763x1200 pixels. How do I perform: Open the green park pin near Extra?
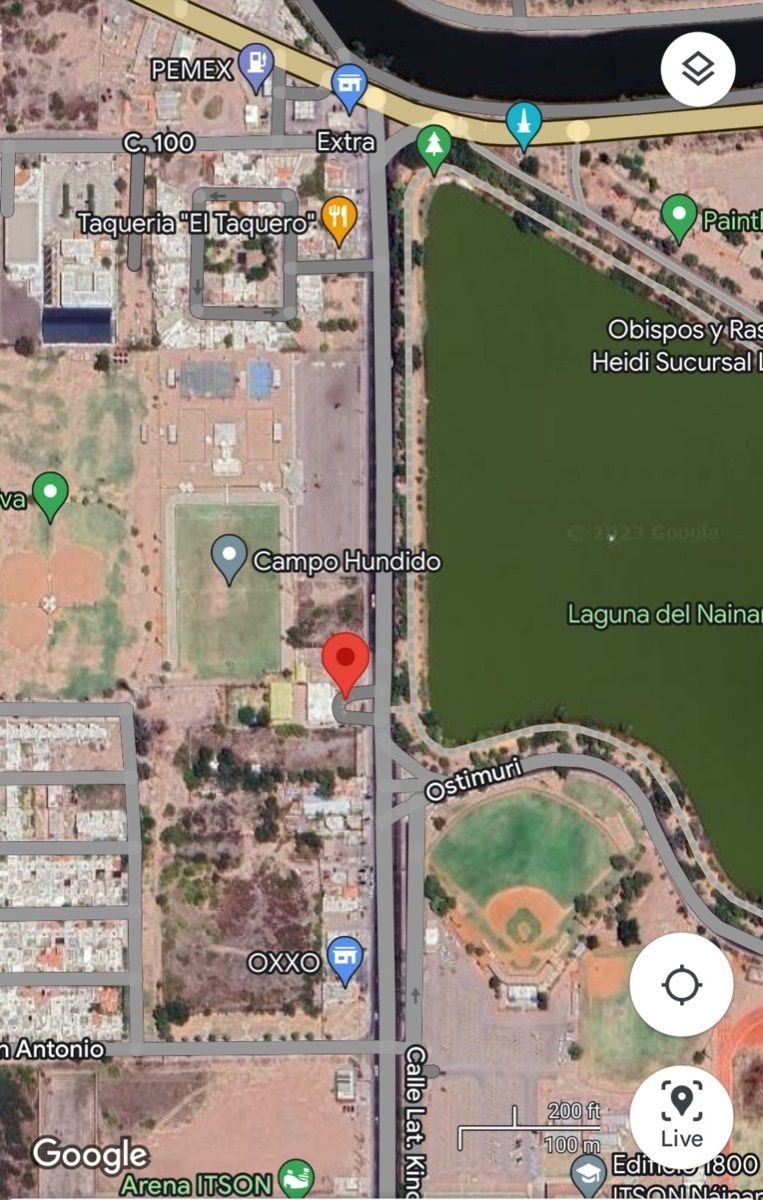(x=433, y=145)
